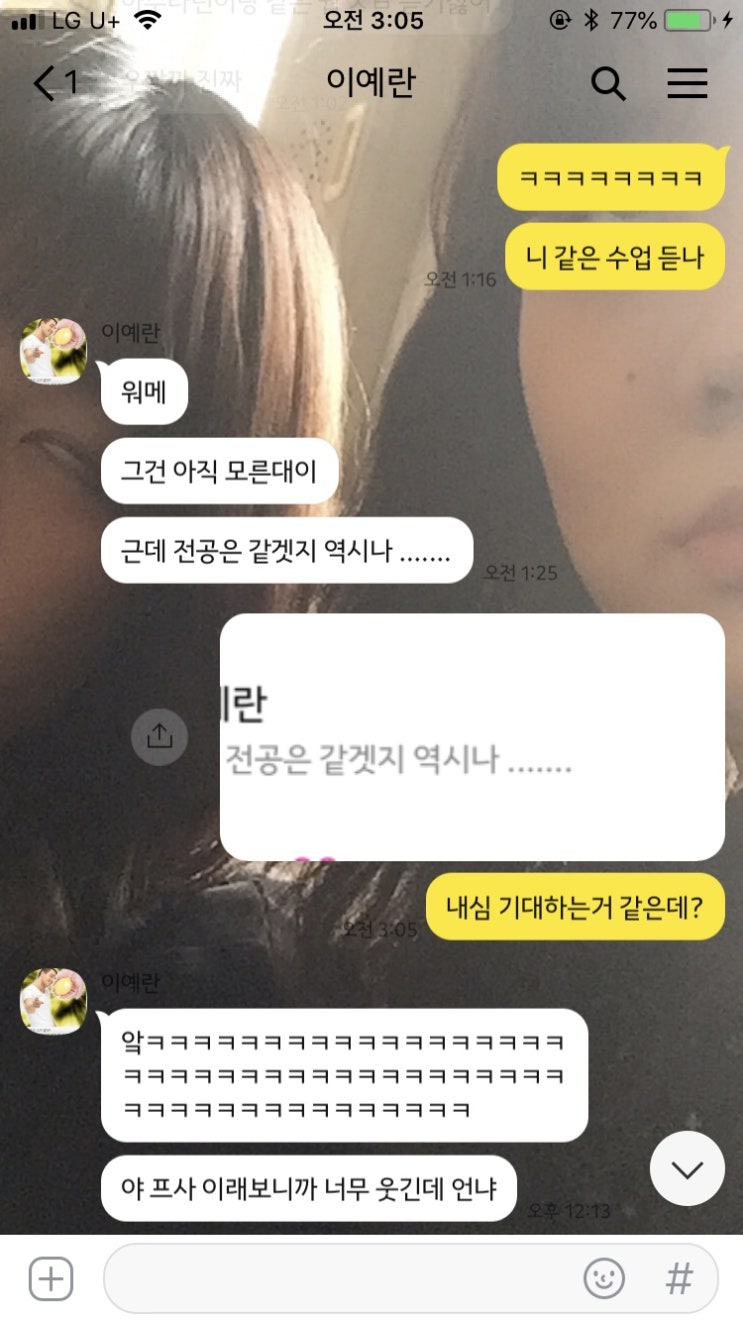Viewport: 743px width, 1322px height.
Task: Open the sent image quoting 전공은 같겠지
Action: tap(472, 737)
